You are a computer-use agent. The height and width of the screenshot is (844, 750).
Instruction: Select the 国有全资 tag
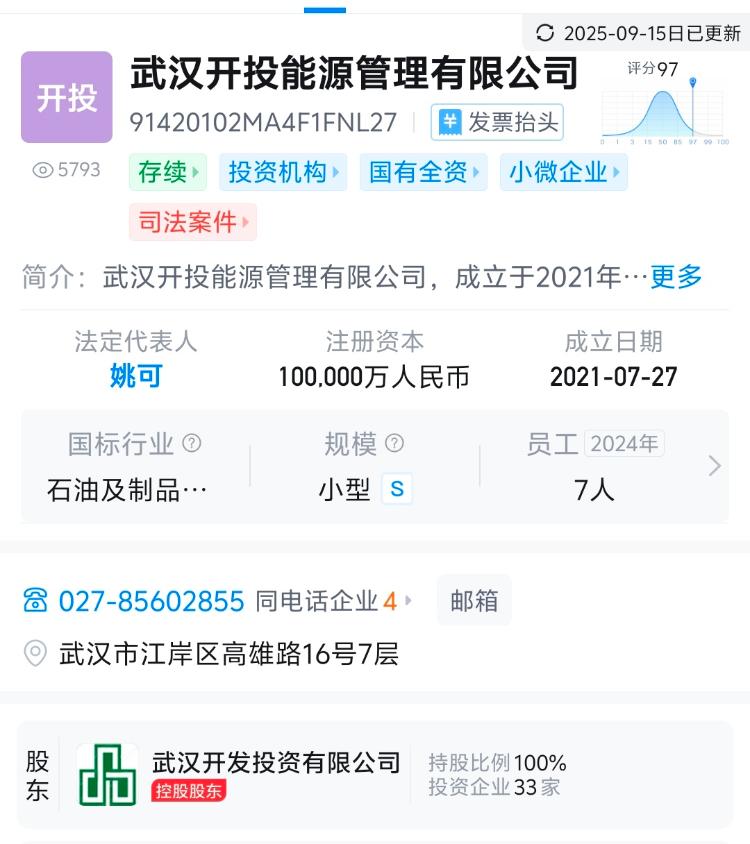pyautogui.click(x=423, y=173)
